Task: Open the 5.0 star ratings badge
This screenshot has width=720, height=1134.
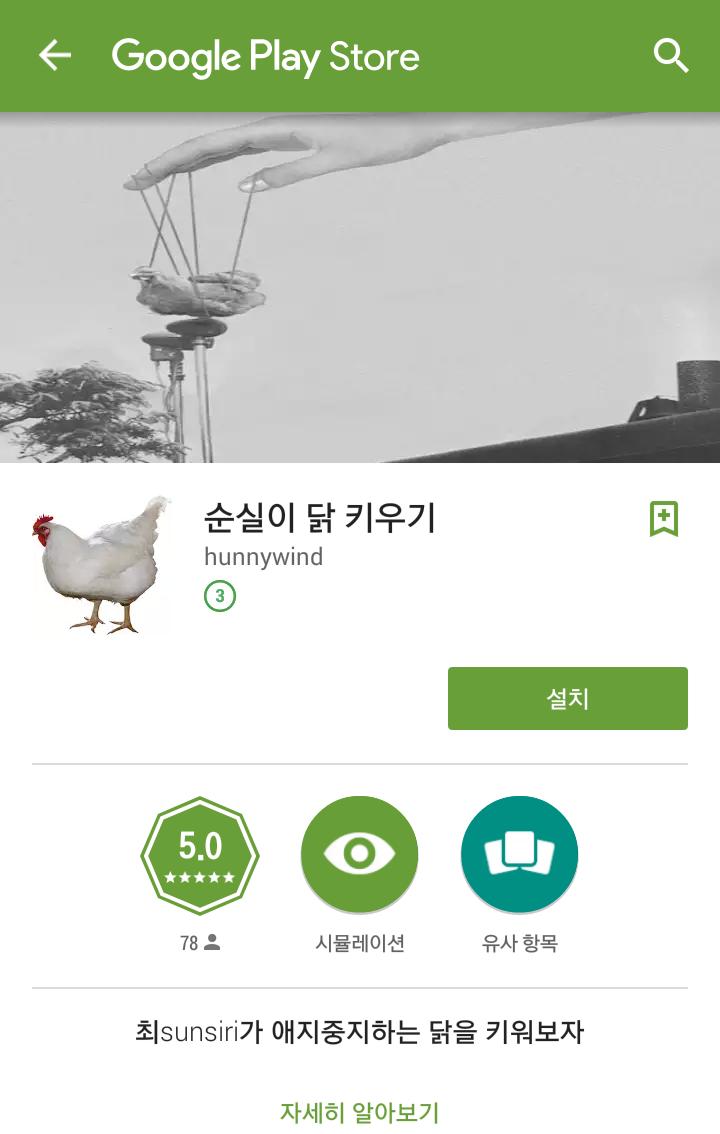Action: [x=200, y=855]
